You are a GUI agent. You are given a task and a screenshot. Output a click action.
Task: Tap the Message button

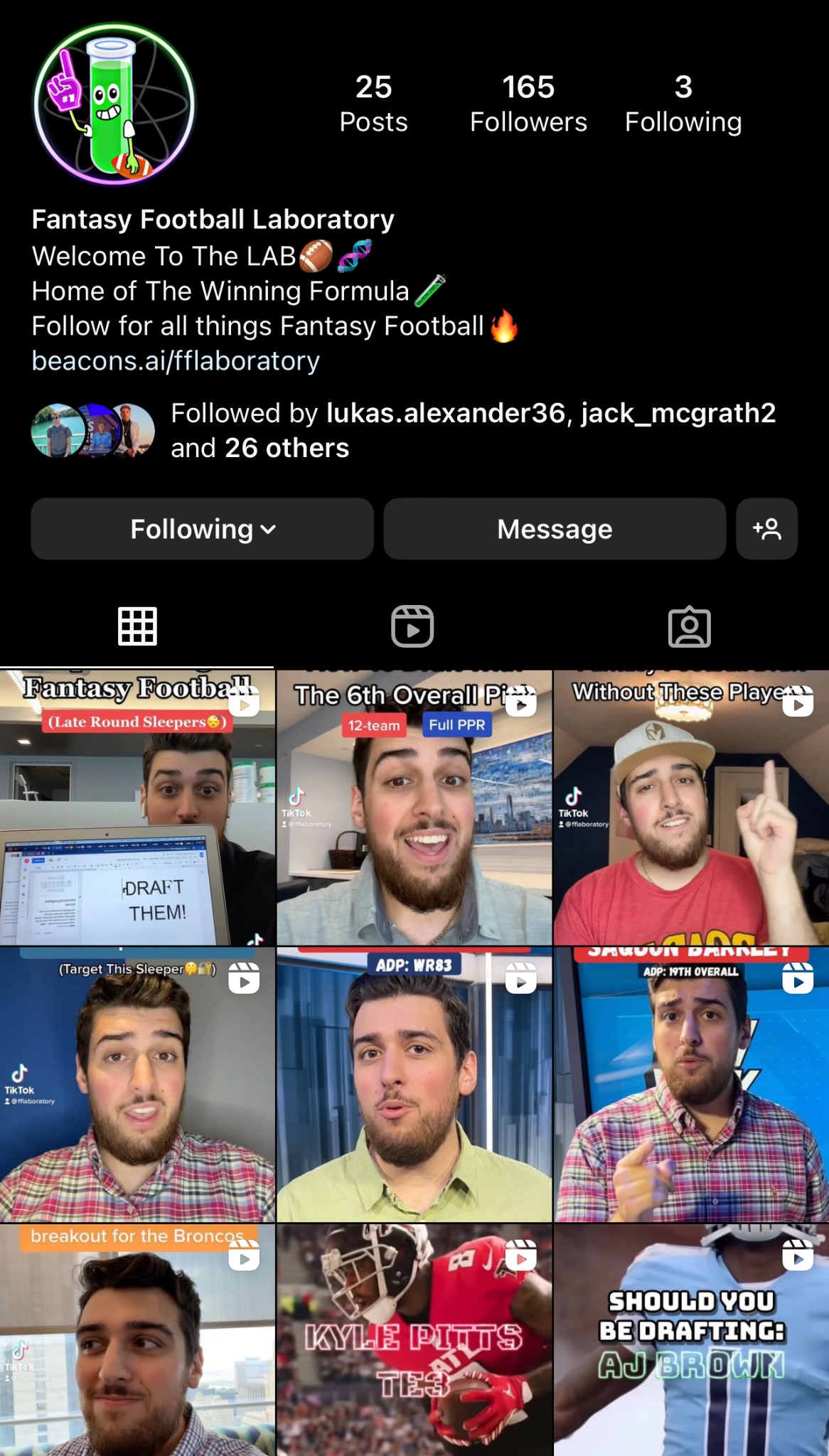click(555, 529)
